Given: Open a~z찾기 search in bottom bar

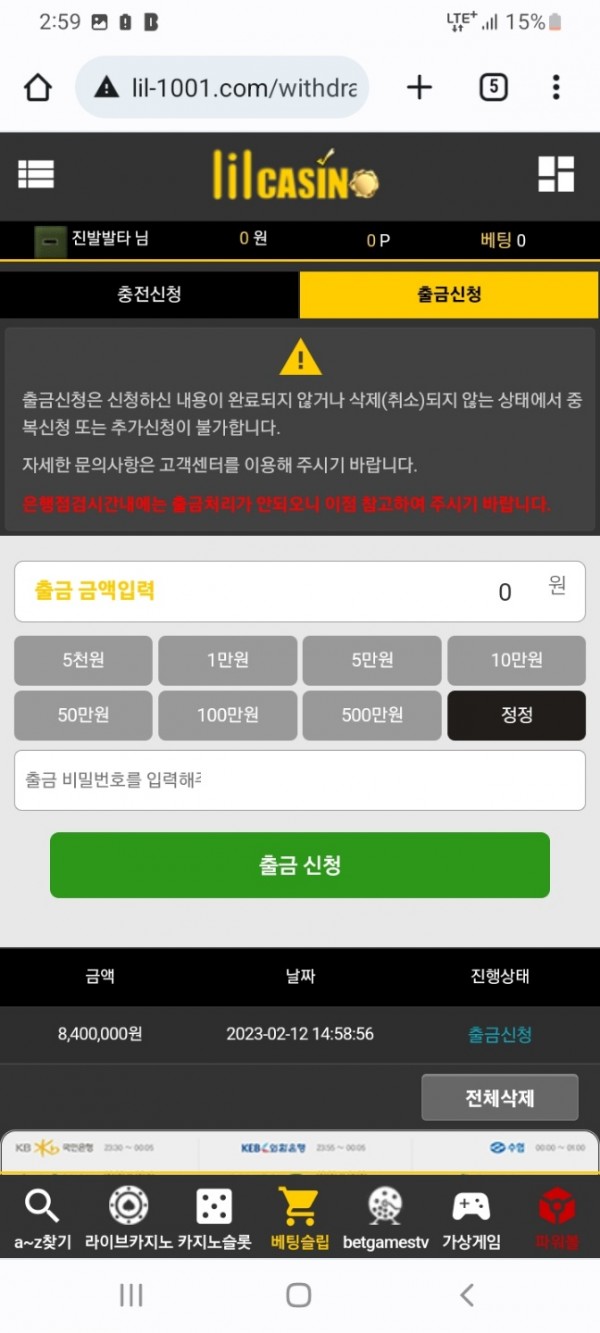Looking at the screenshot, I should pos(42,1219).
